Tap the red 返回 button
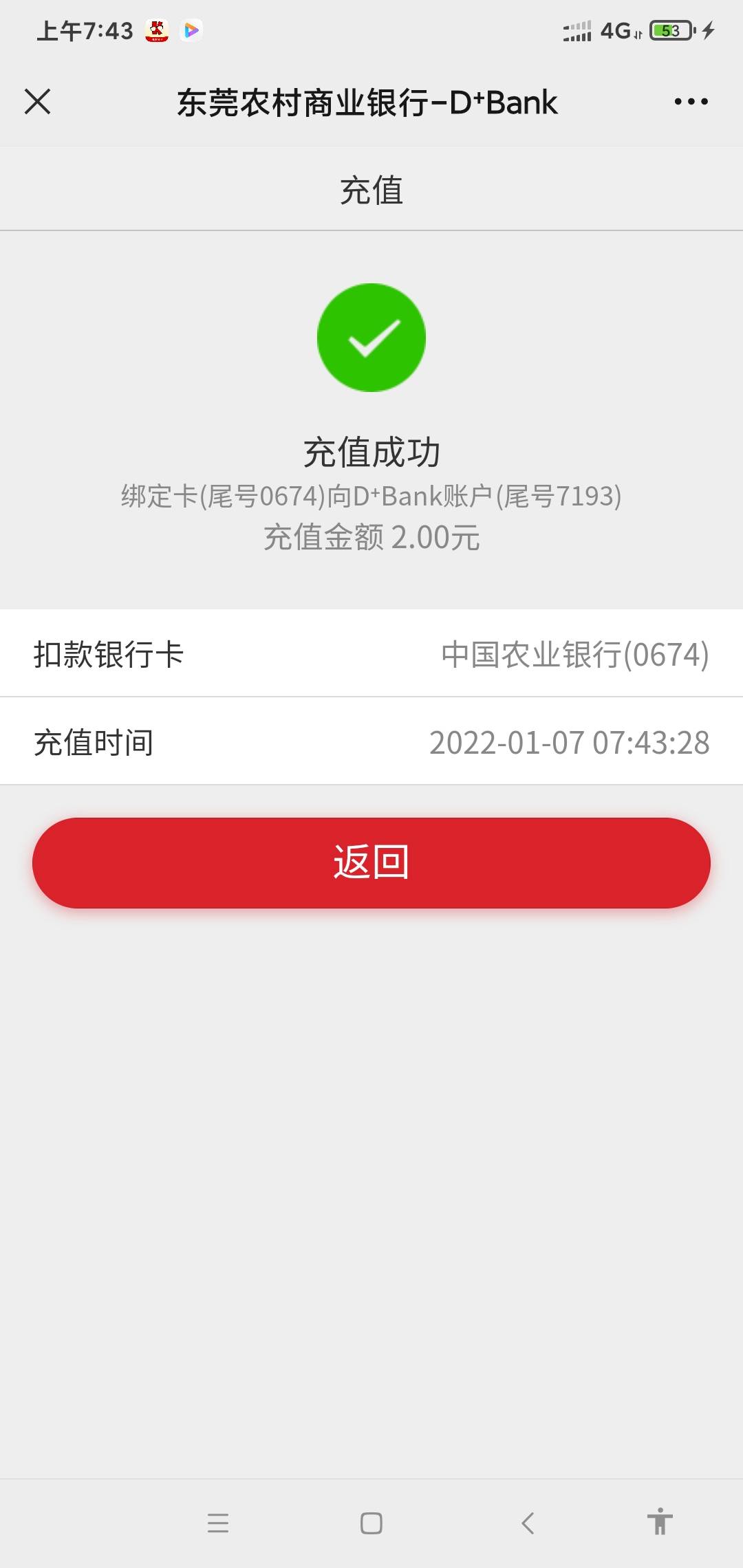 [x=371, y=862]
